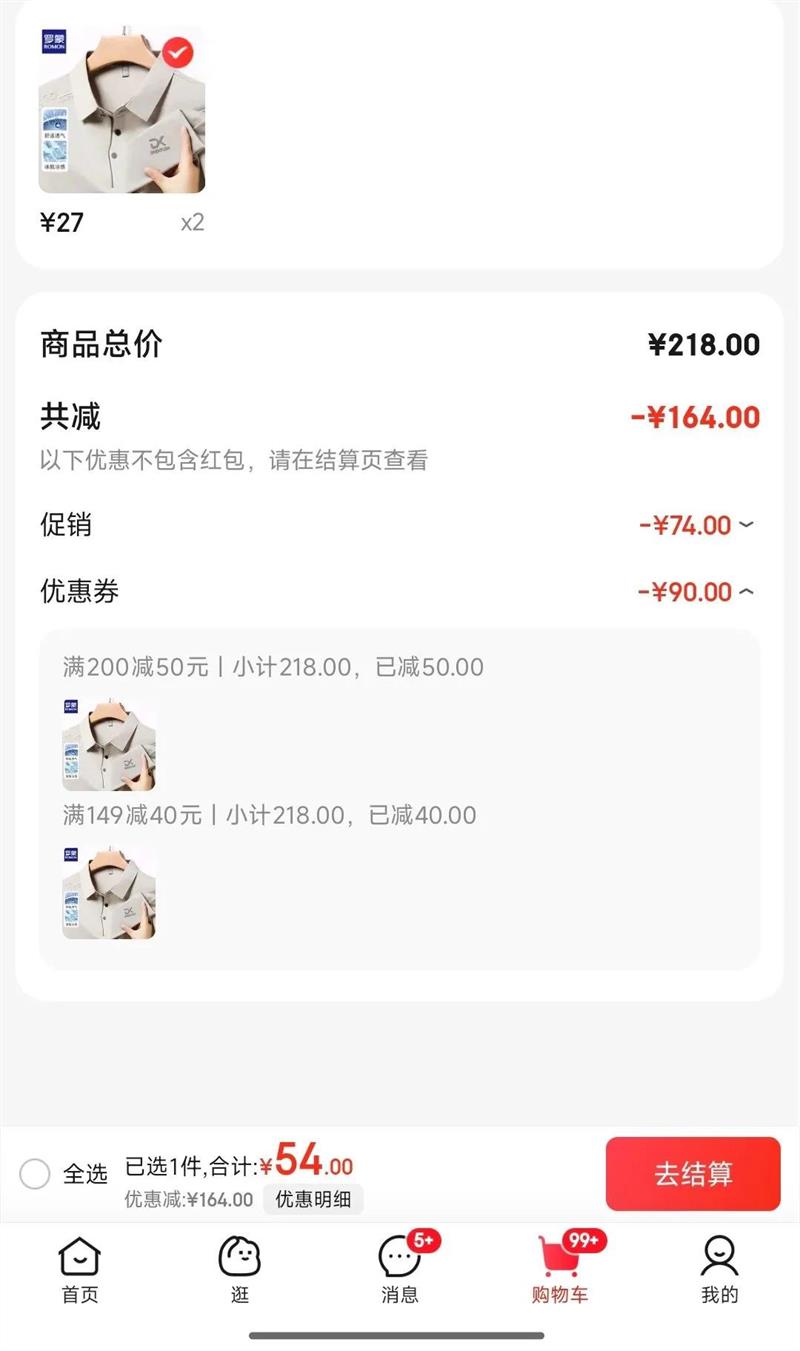Viewport: 800px width, 1351px height.
Task: Uncheck the selected ROMON polo shirt item
Action: 179,52
